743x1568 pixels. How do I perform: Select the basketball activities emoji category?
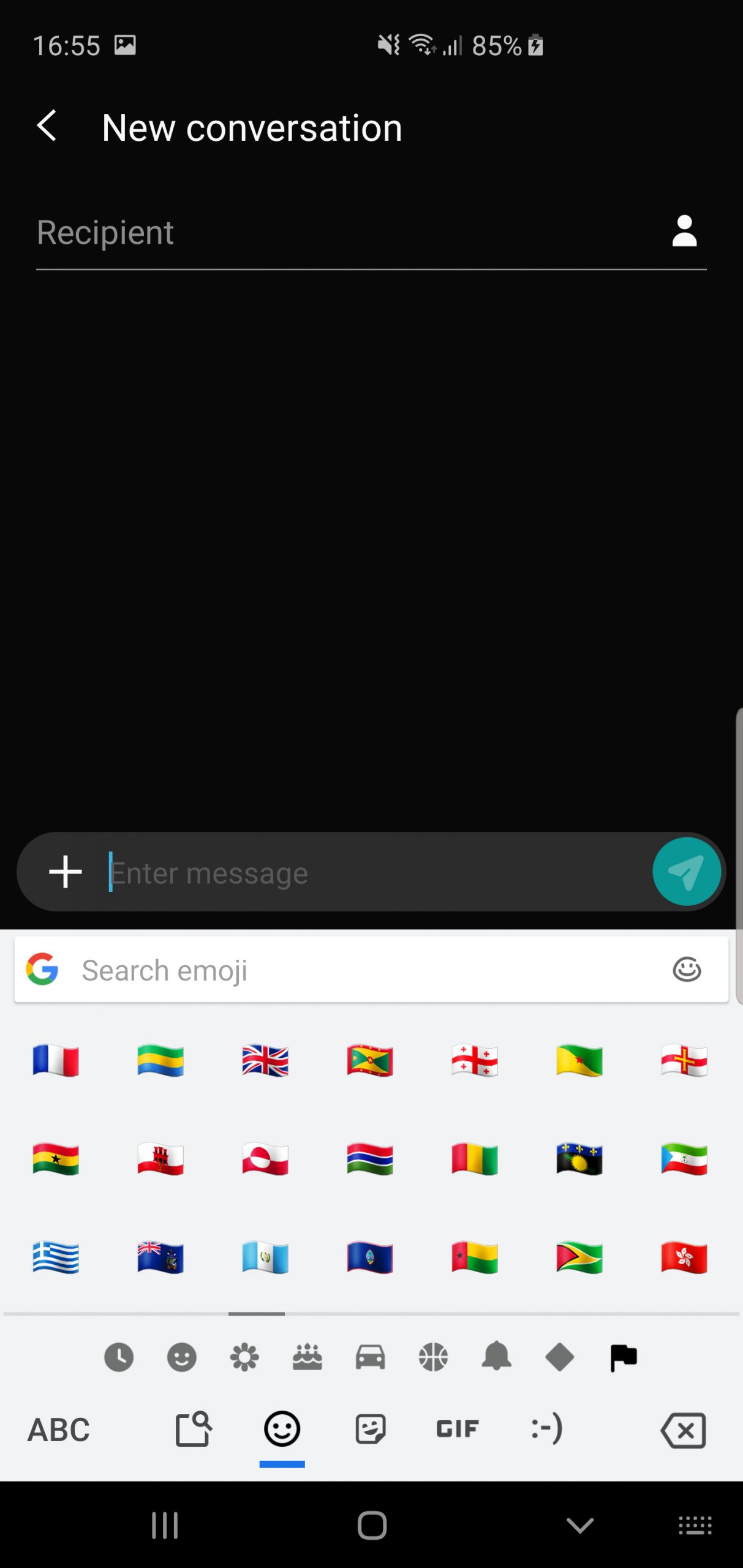click(x=434, y=1358)
